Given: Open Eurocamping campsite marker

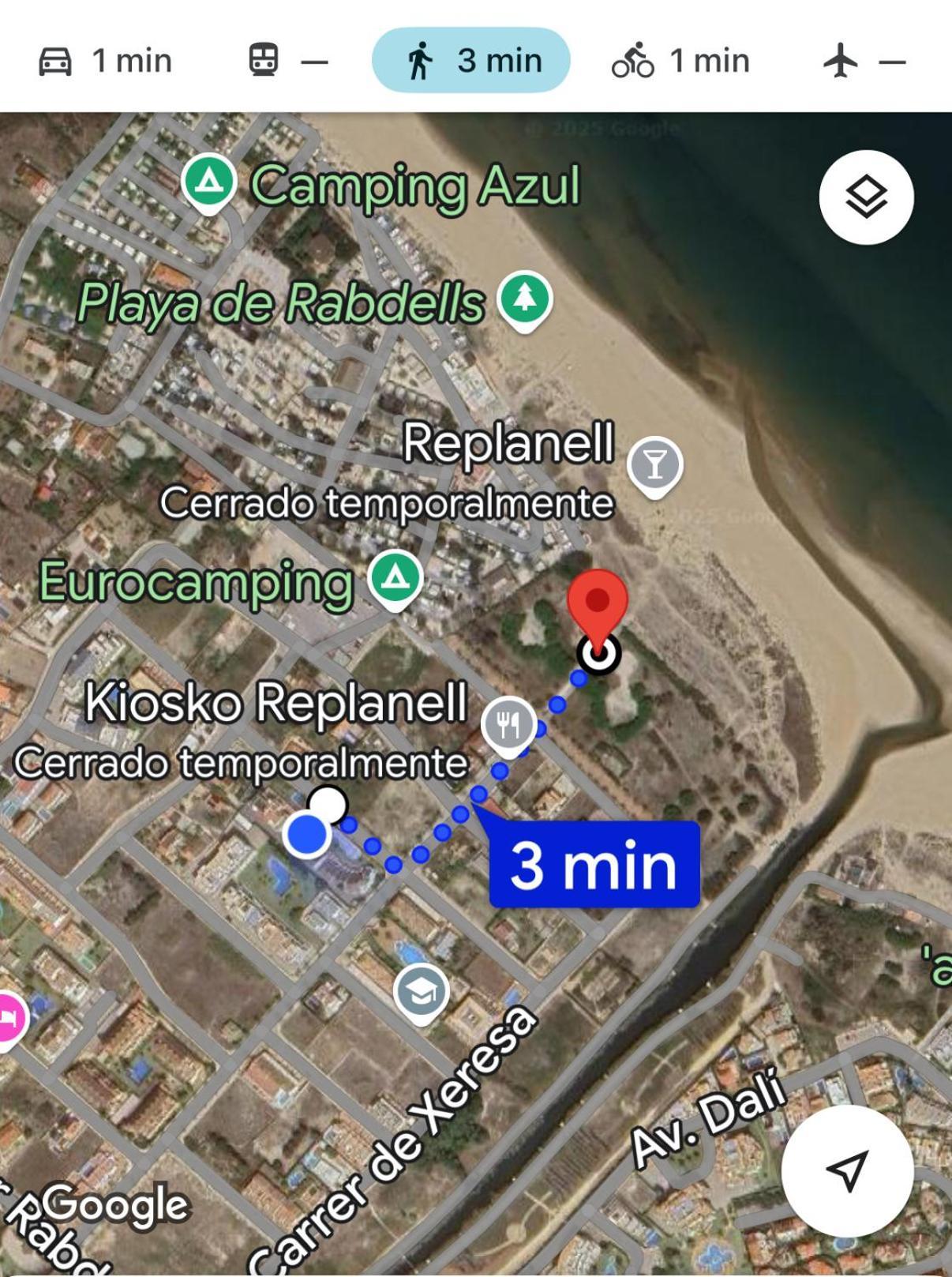Looking at the screenshot, I should click(395, 579).
